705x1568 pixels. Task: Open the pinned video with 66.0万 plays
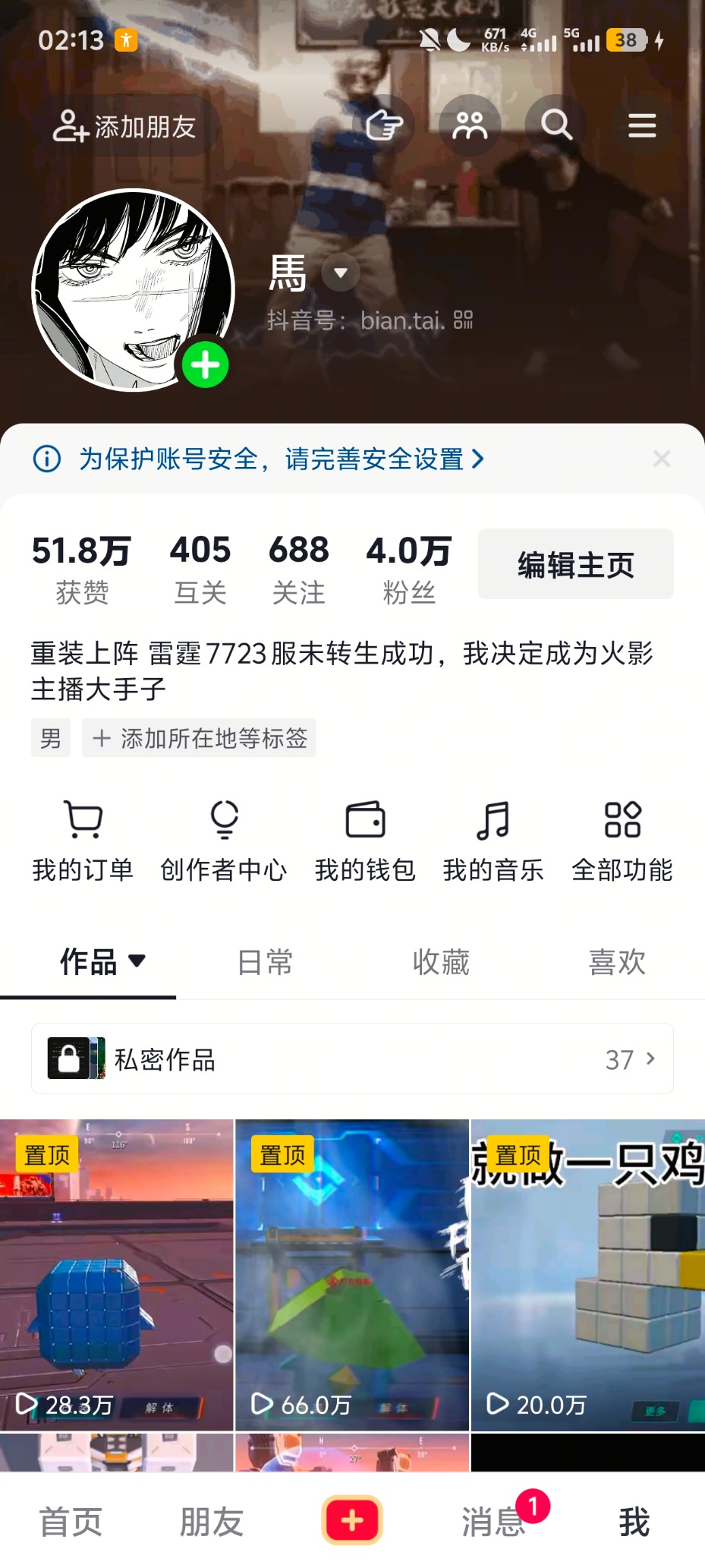coord(352,1274)
